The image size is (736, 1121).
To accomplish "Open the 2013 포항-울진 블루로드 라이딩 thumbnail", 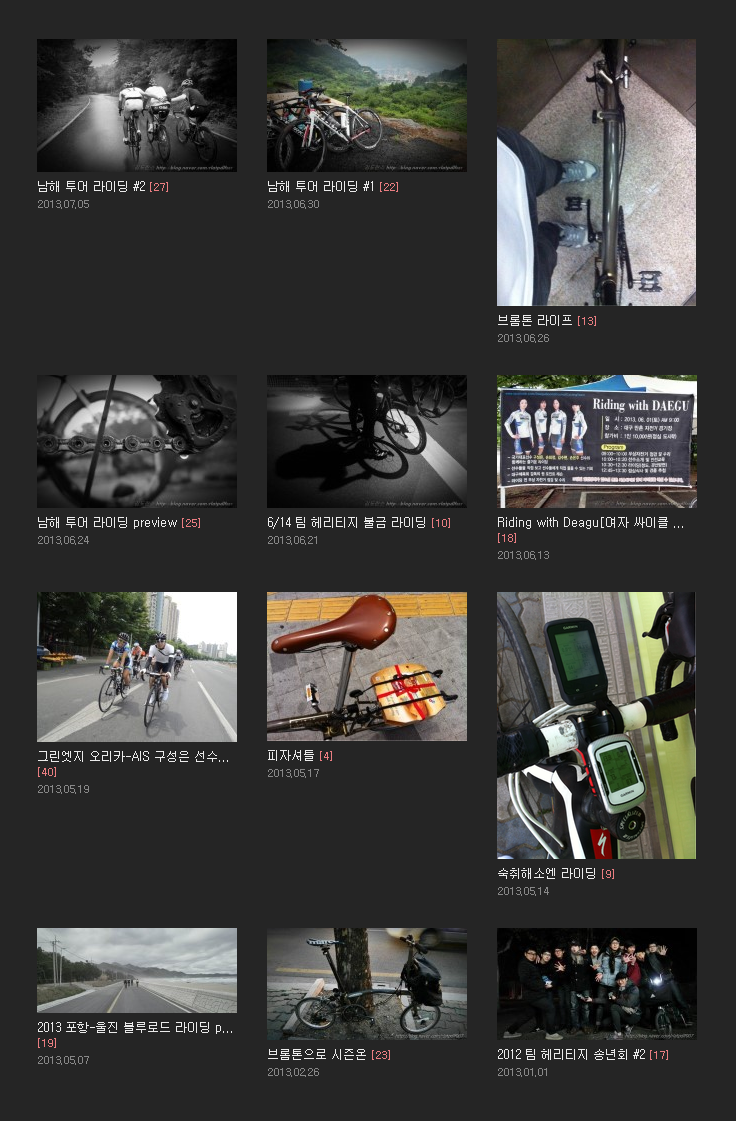I will click(x=137, y=970).
